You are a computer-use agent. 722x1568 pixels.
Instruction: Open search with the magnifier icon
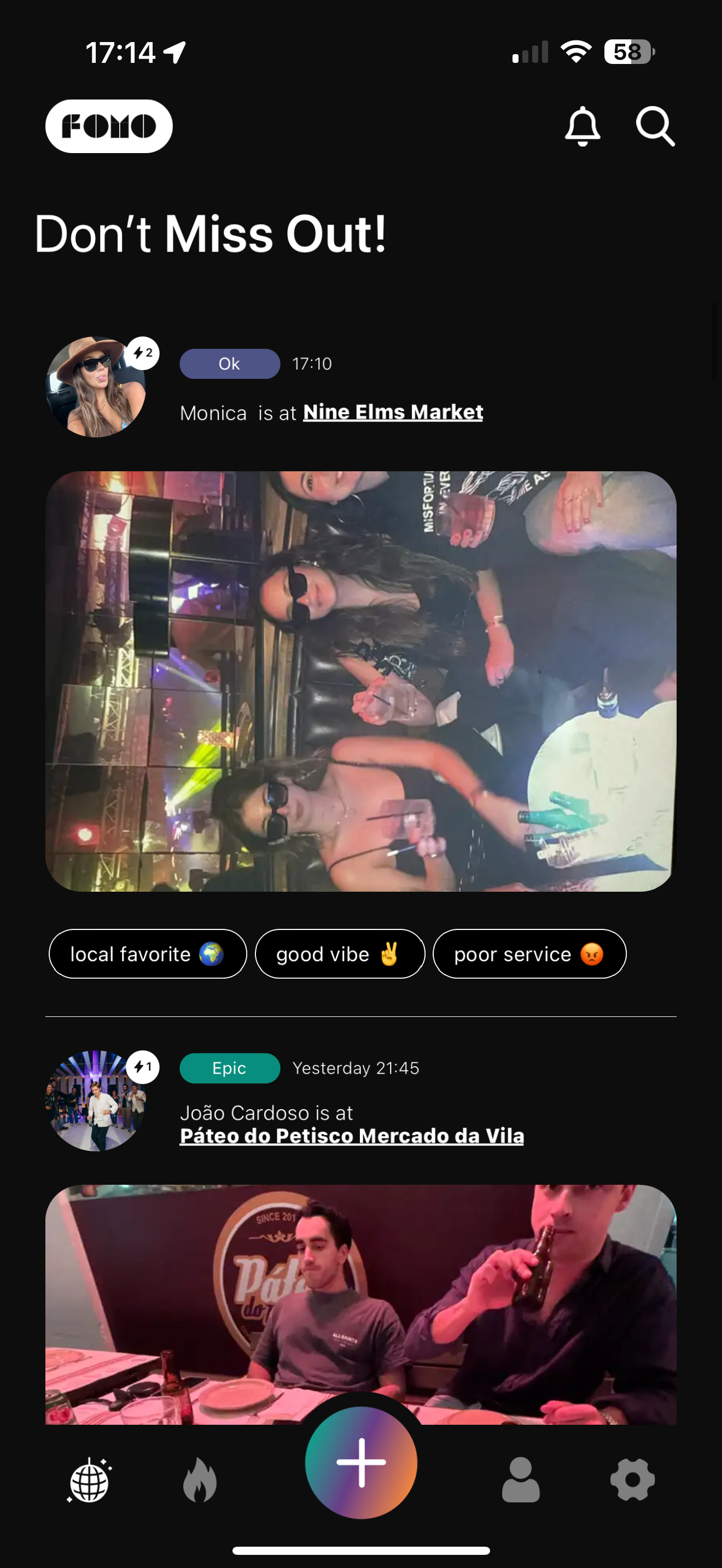click(x=655, y=126)
